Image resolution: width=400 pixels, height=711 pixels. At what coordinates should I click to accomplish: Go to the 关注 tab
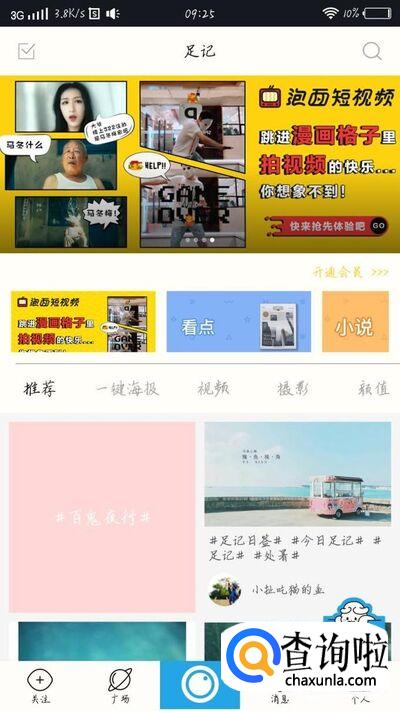(x=40, y=686)
